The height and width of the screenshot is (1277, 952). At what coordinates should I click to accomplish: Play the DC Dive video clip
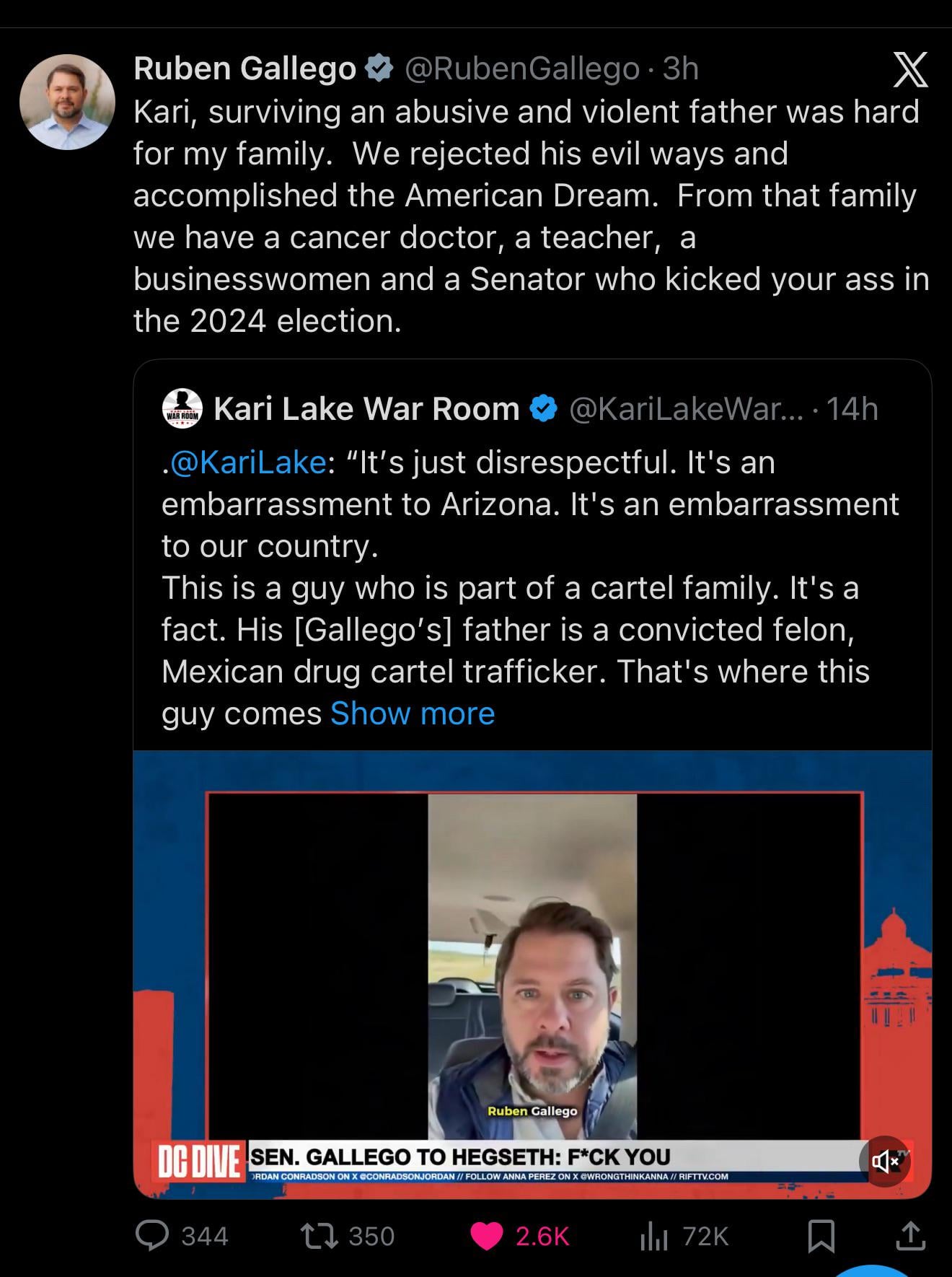[x=532, y=967]
